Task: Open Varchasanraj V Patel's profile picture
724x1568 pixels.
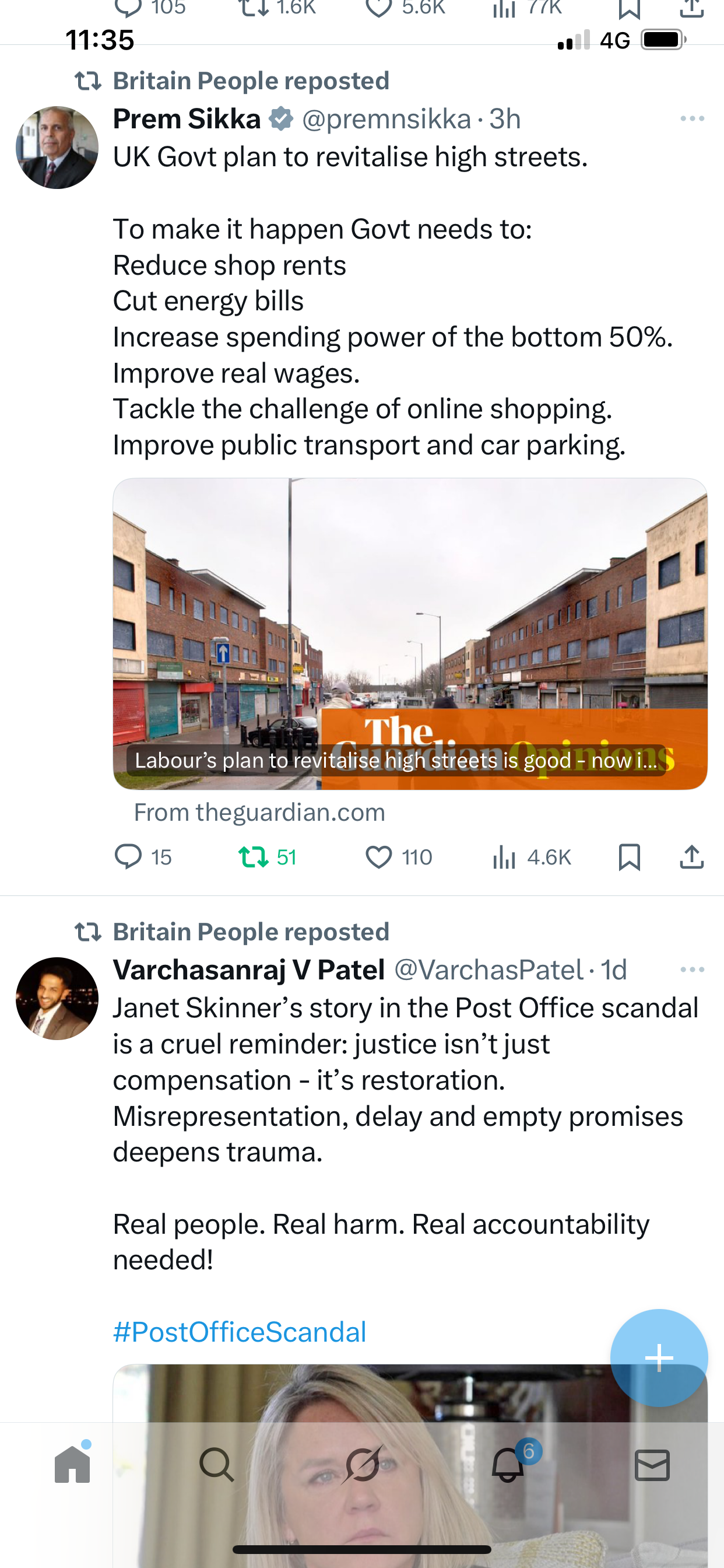Action: click(57, 998)
